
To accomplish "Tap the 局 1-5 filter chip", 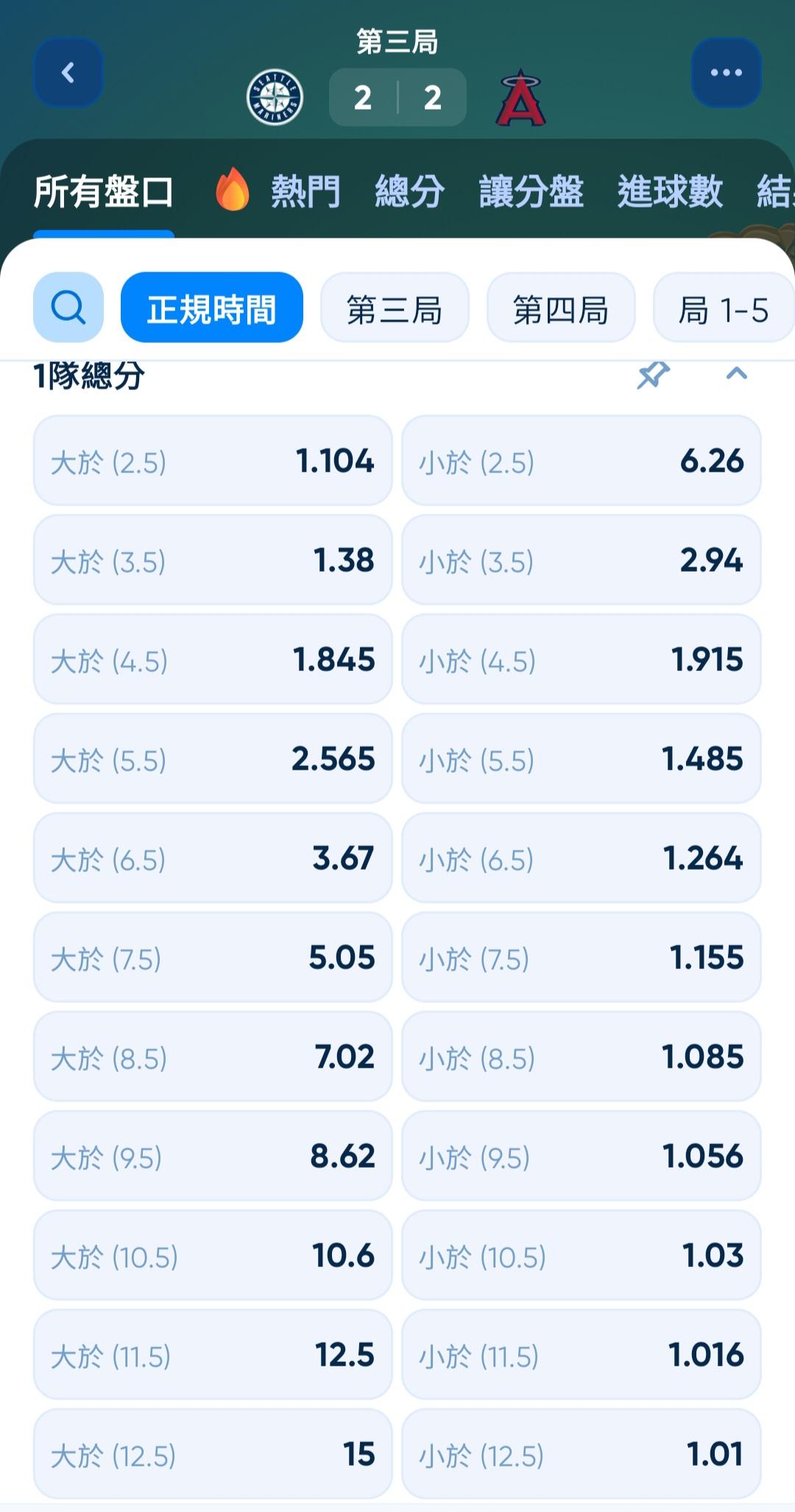I will 724,308.
